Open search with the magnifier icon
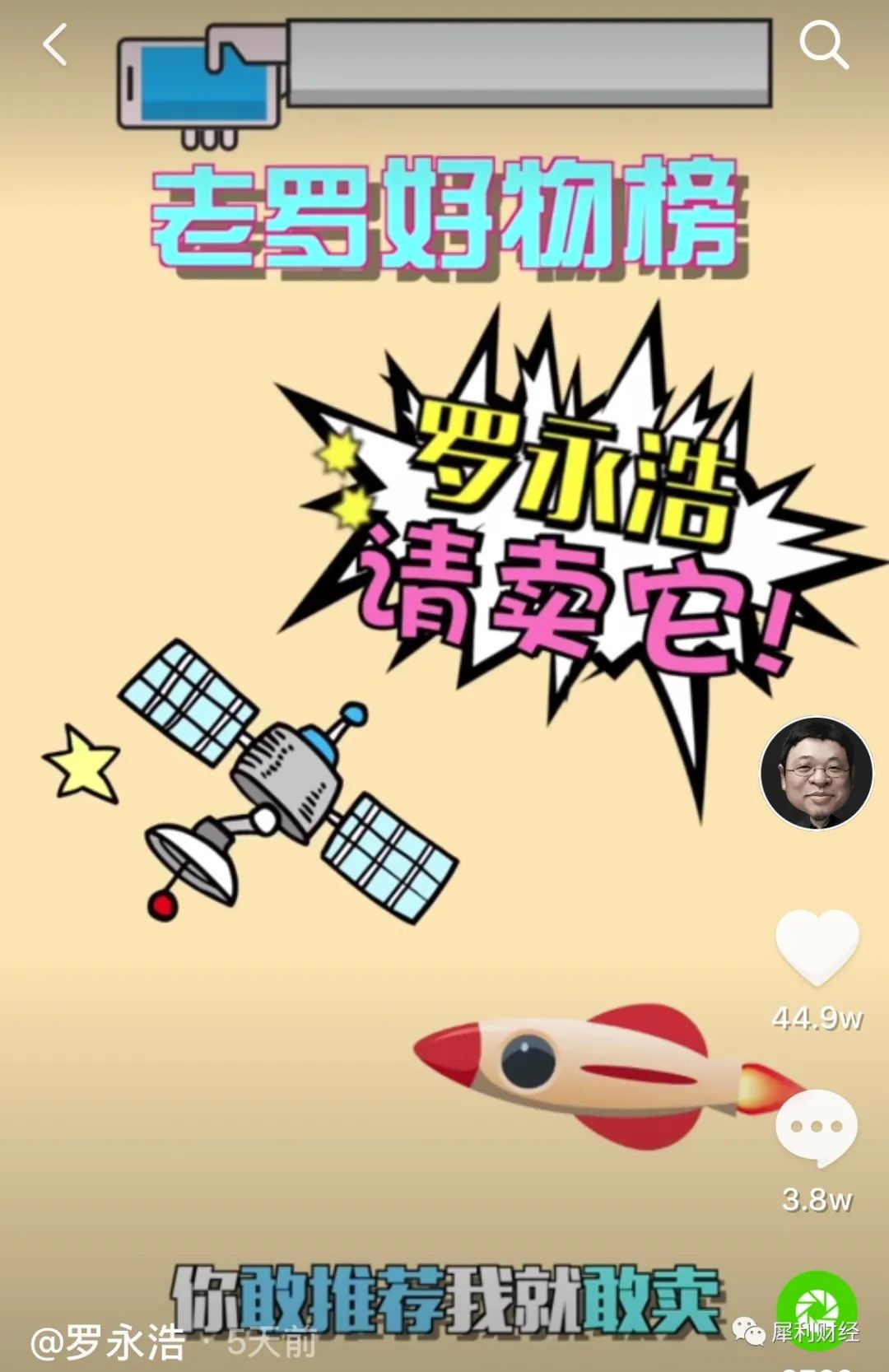This screenshot has width=889, height=1372. point(824,44)
